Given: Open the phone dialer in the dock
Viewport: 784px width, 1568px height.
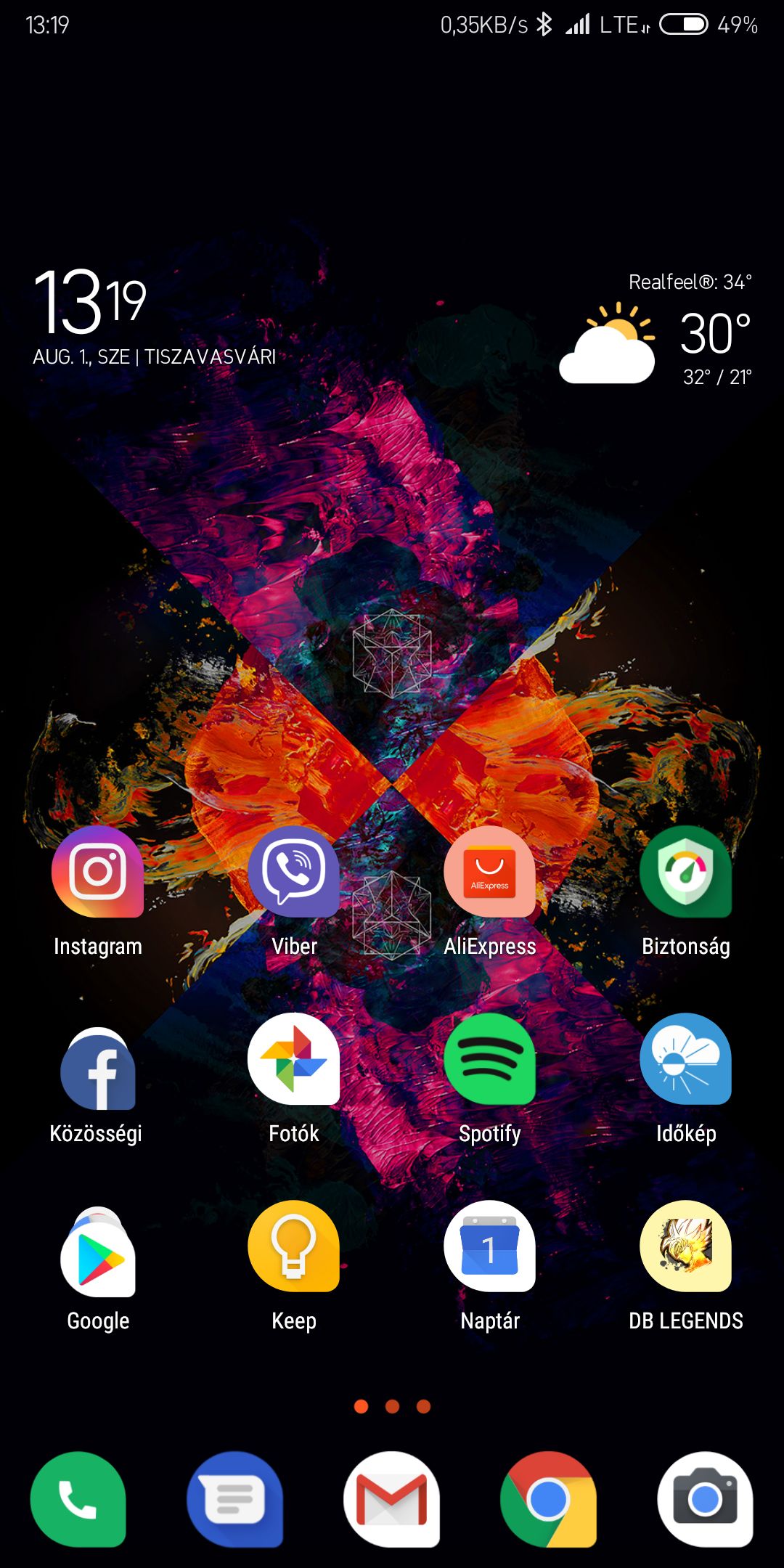Looking at the screenshot, I should click(78, 1499).
